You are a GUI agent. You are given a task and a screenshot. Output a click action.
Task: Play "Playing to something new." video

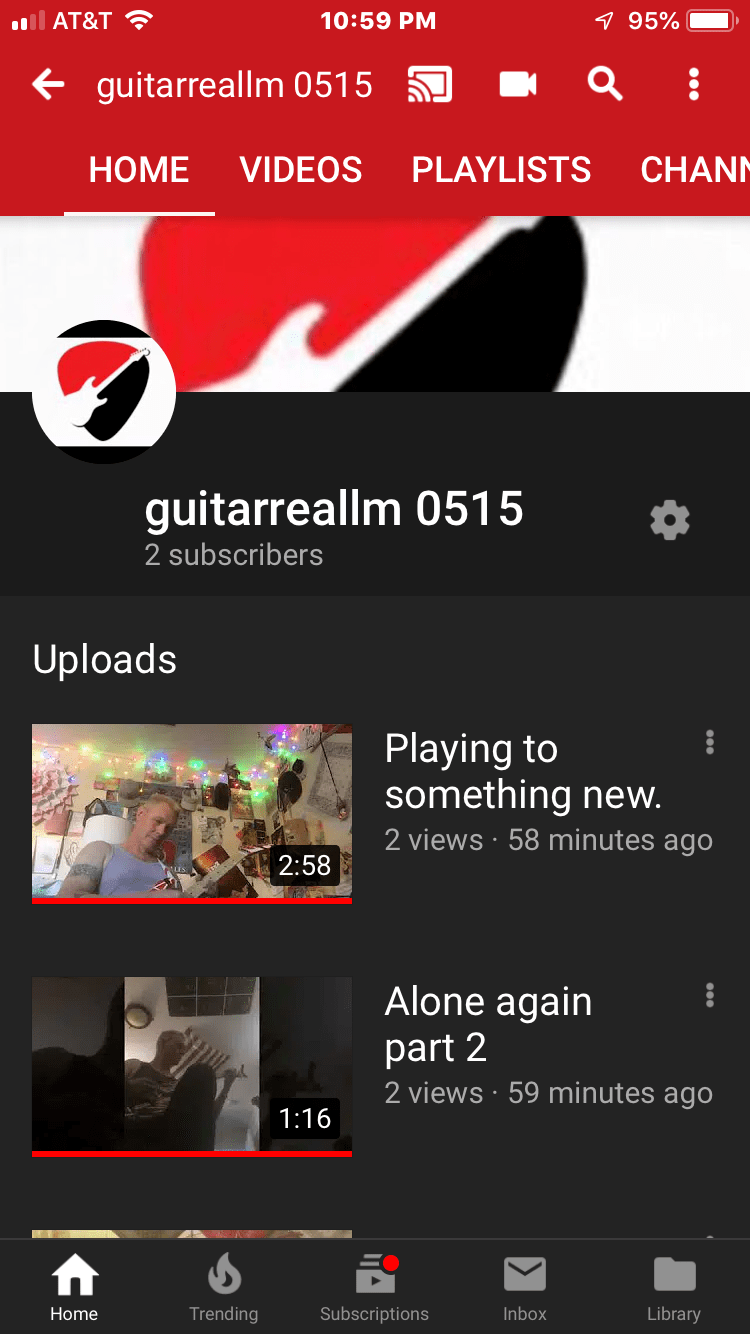click(192, 813)
